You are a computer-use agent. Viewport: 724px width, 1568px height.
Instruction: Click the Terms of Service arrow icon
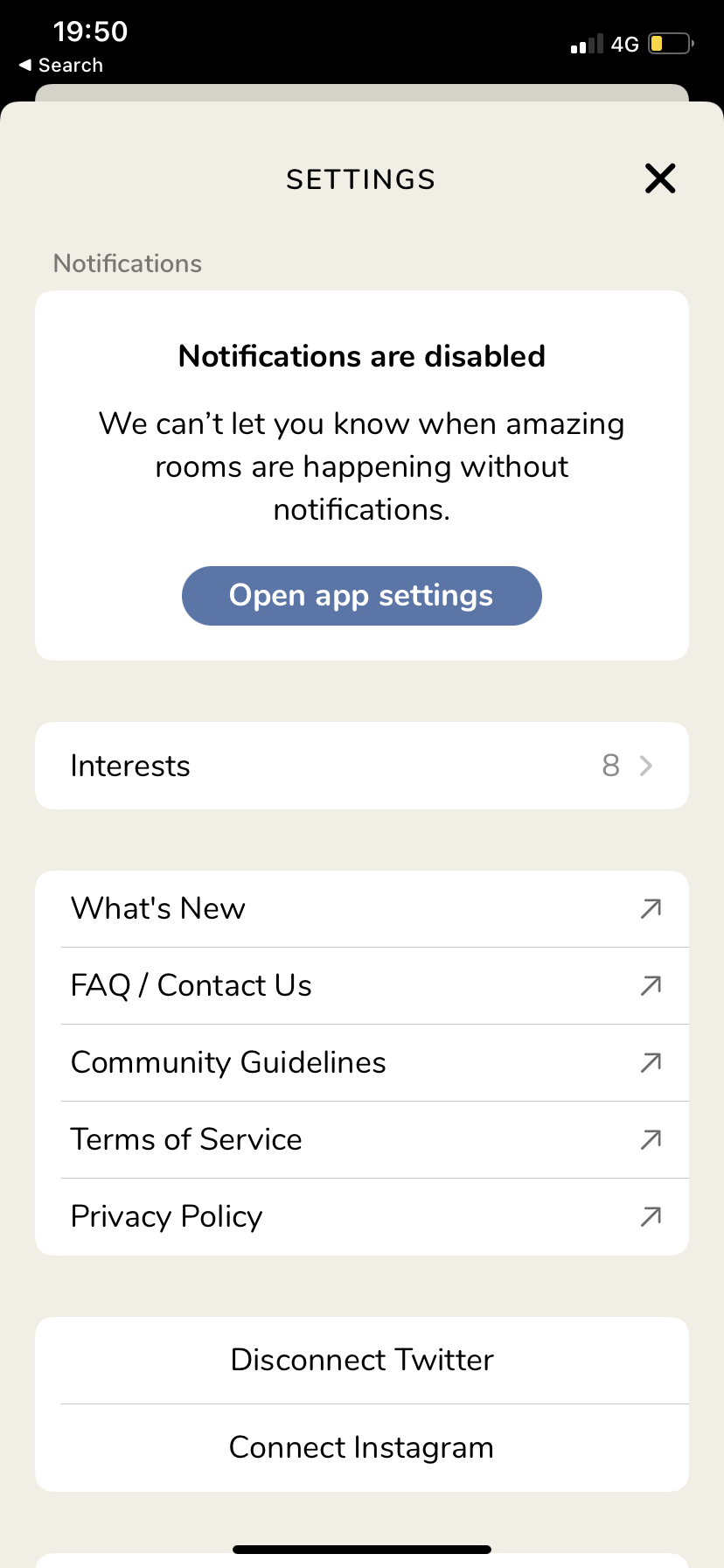coord(649,1139)
